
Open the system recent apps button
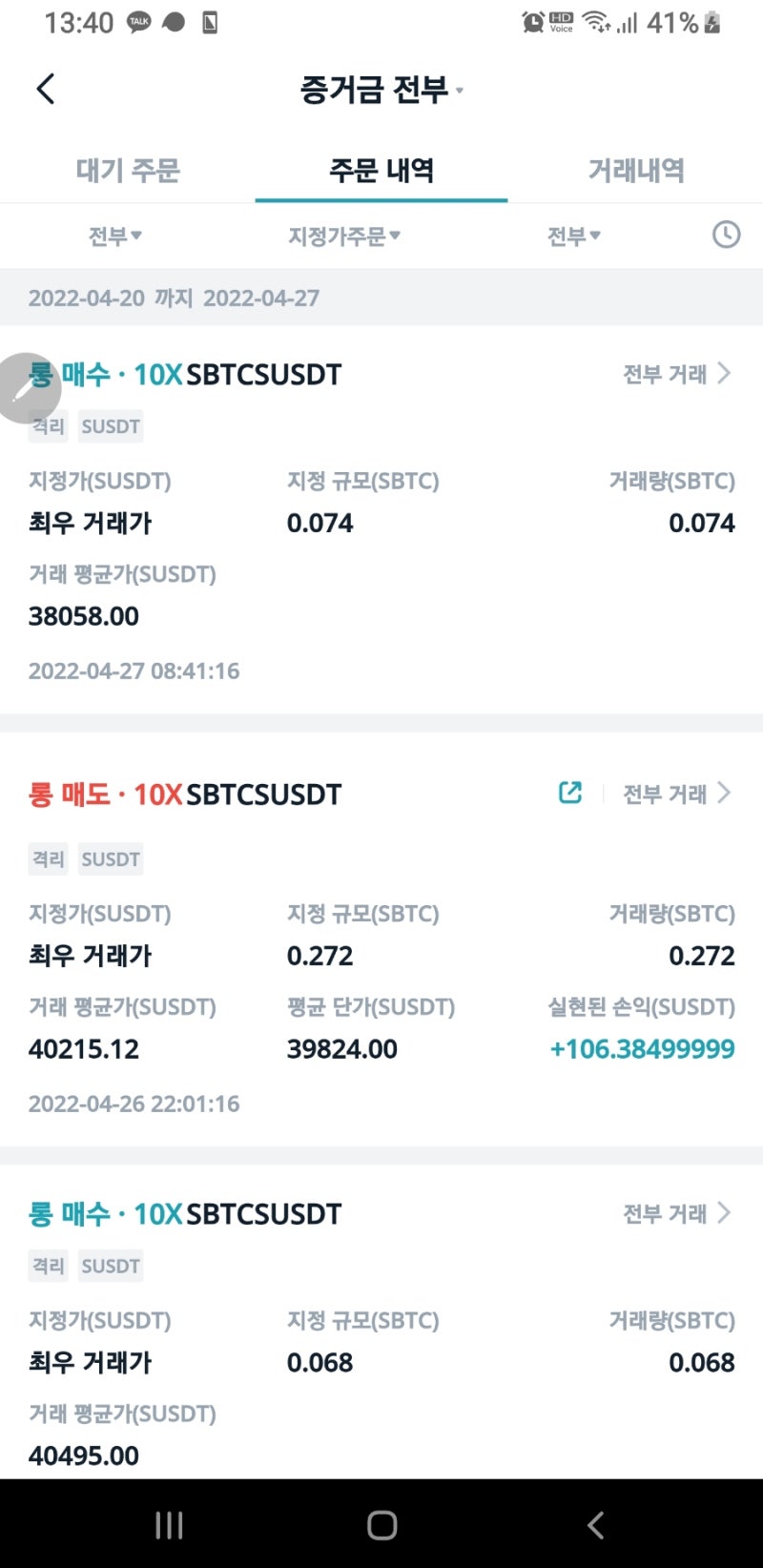click(x=169, y=1524)
